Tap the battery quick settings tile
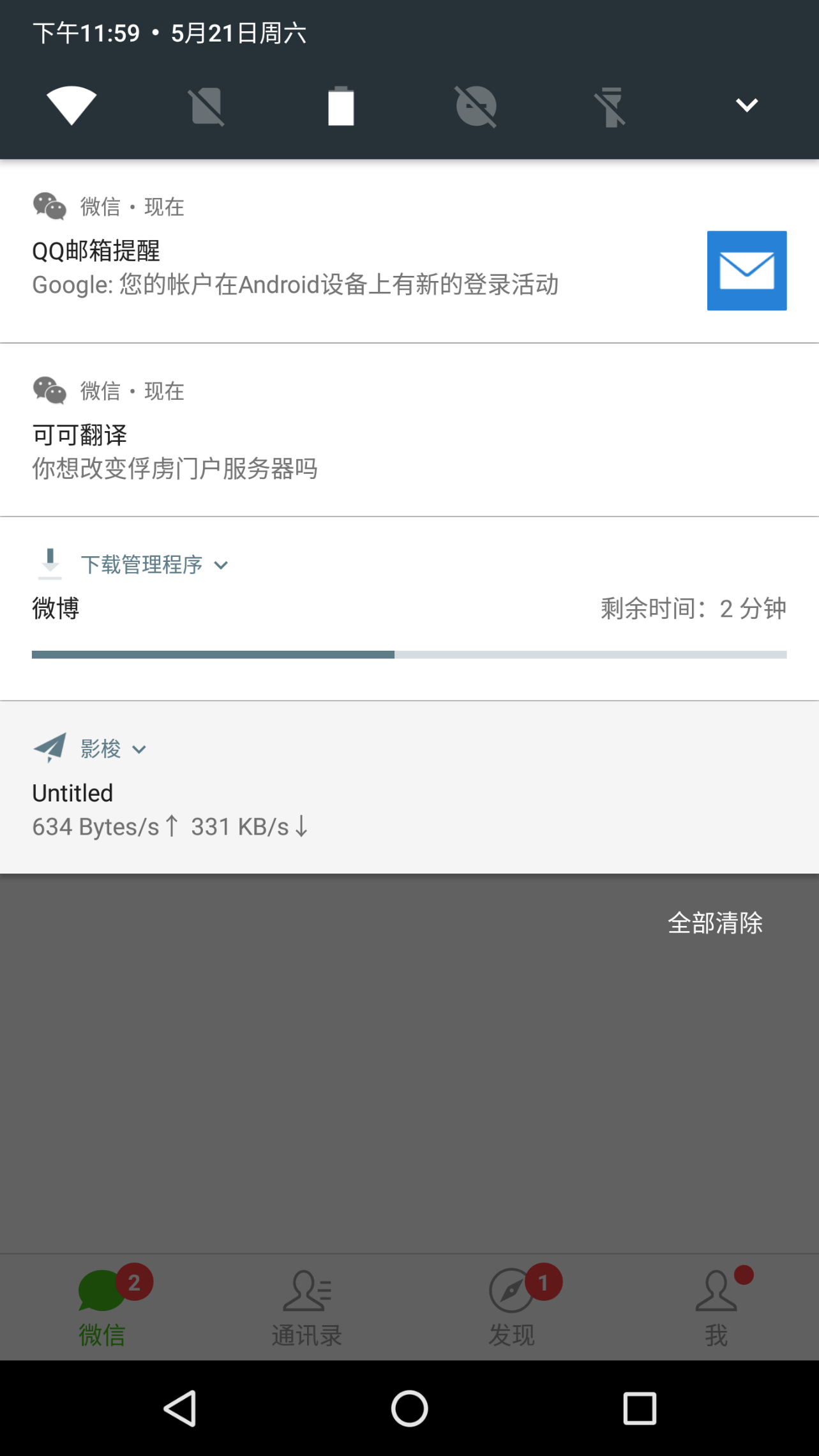This screenshot has height=1456, width=819. [x=341, y=106]
